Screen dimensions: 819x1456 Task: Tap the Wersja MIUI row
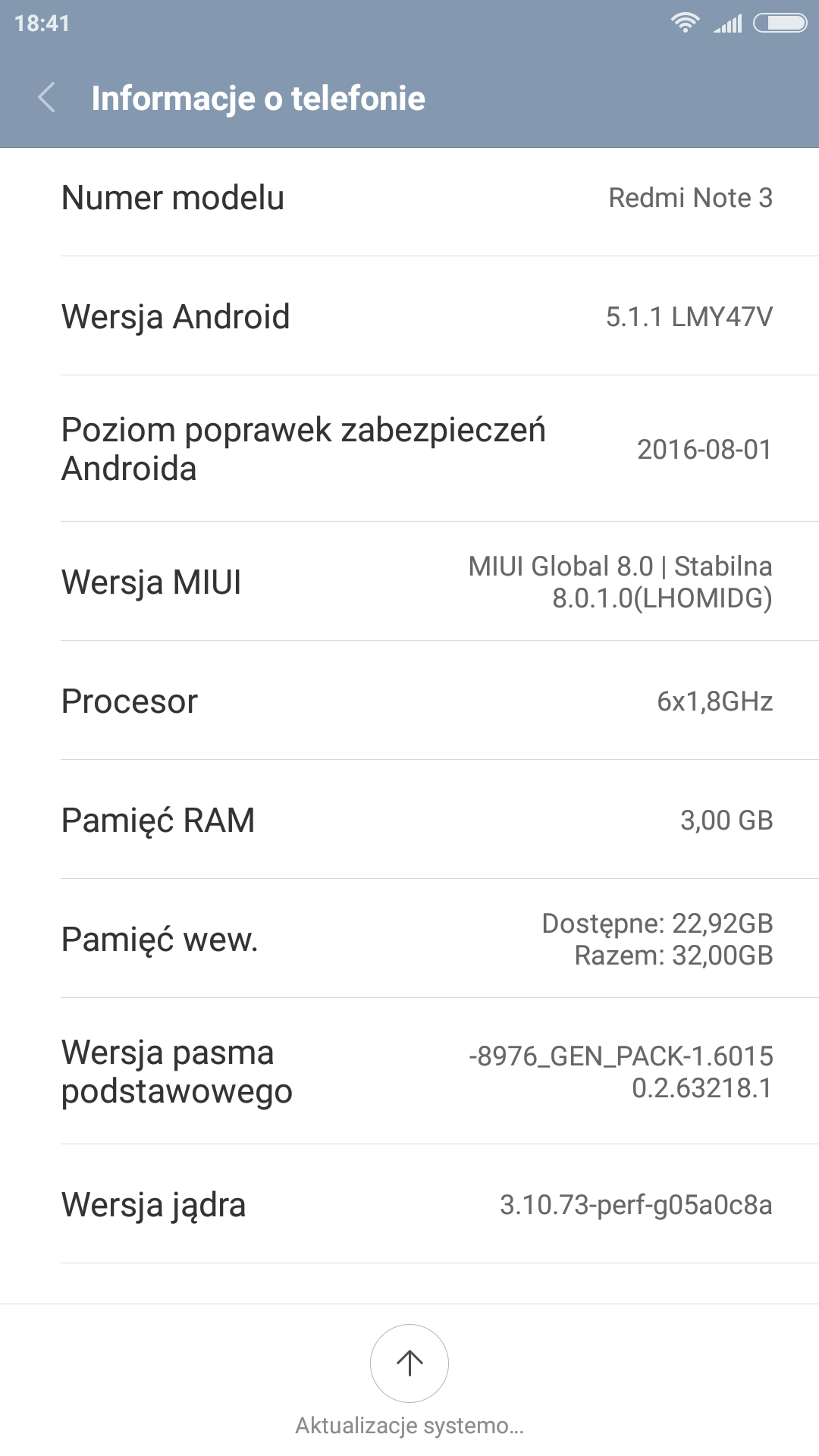coord(409,582)
